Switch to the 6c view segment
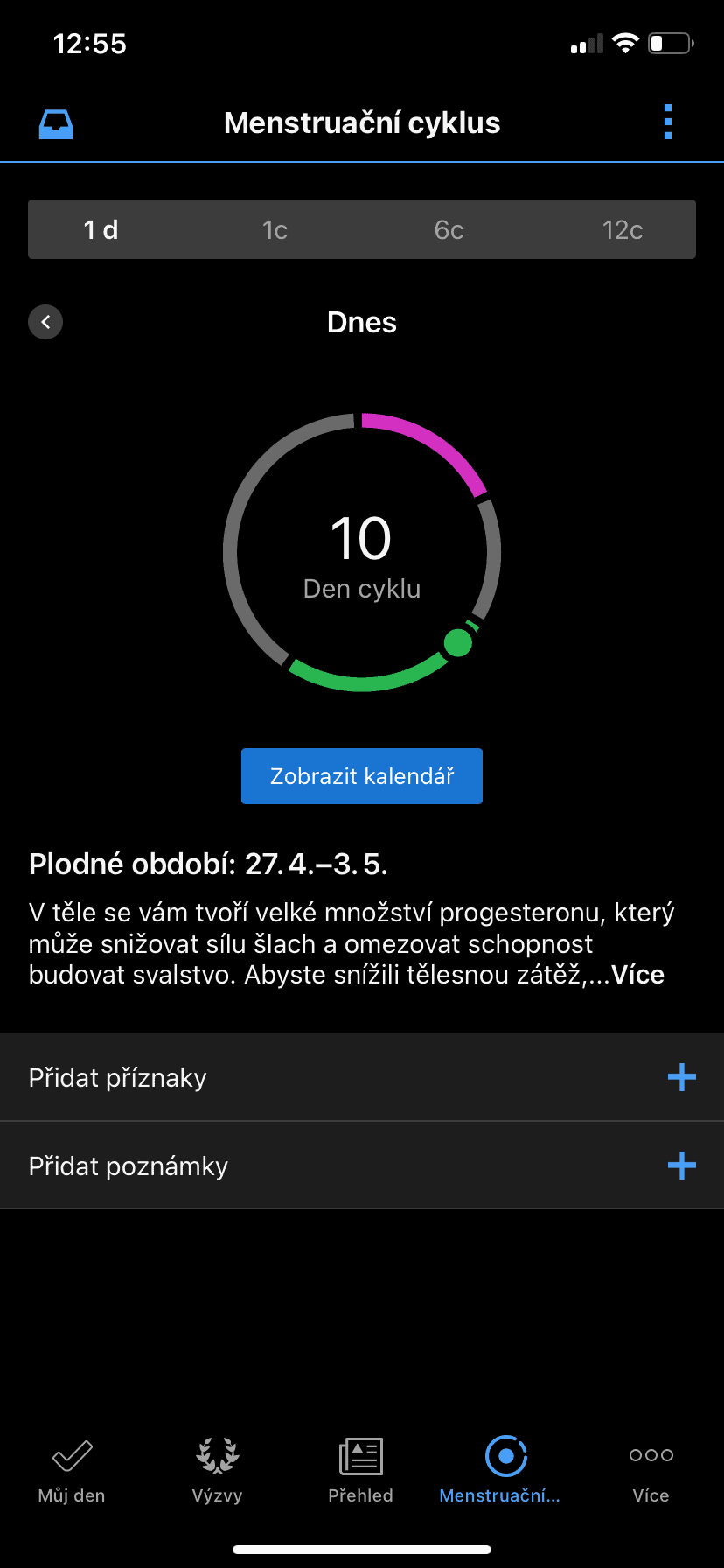This screenshot has height=1568, width=724. 449,230
